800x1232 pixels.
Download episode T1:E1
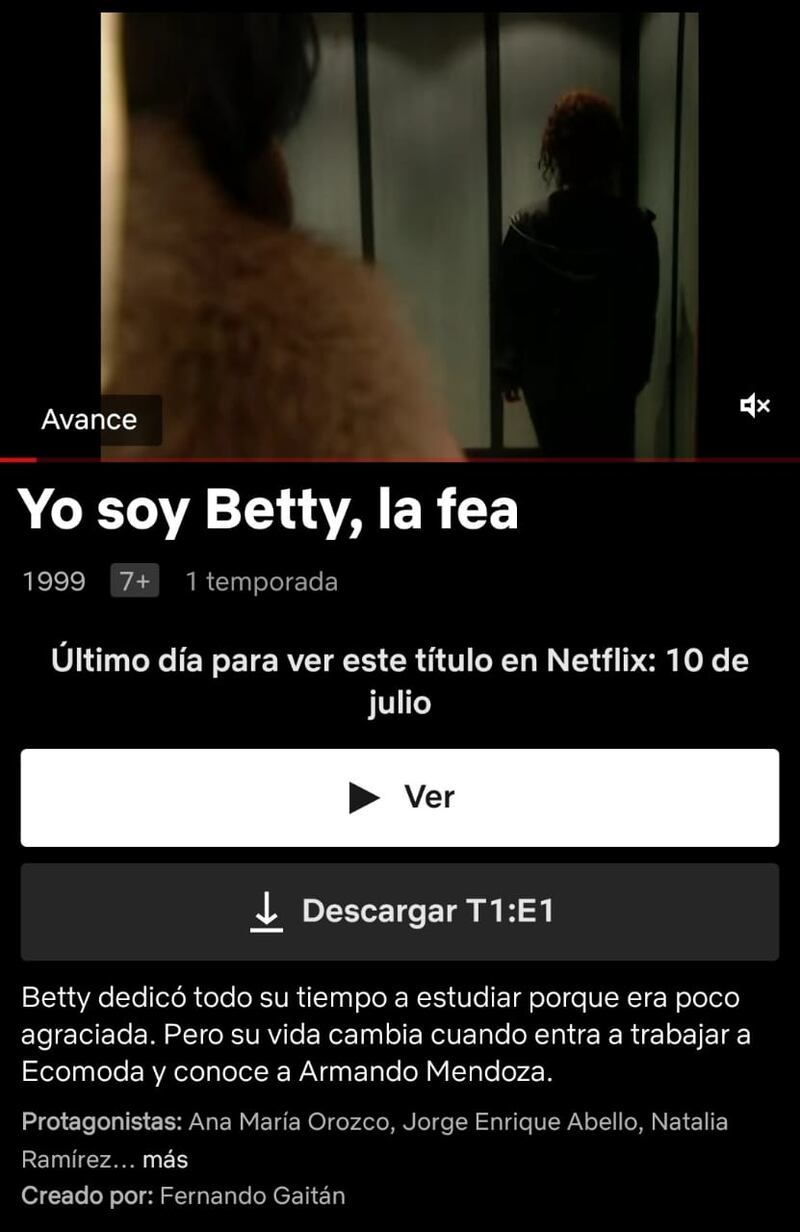pos(400,911)
